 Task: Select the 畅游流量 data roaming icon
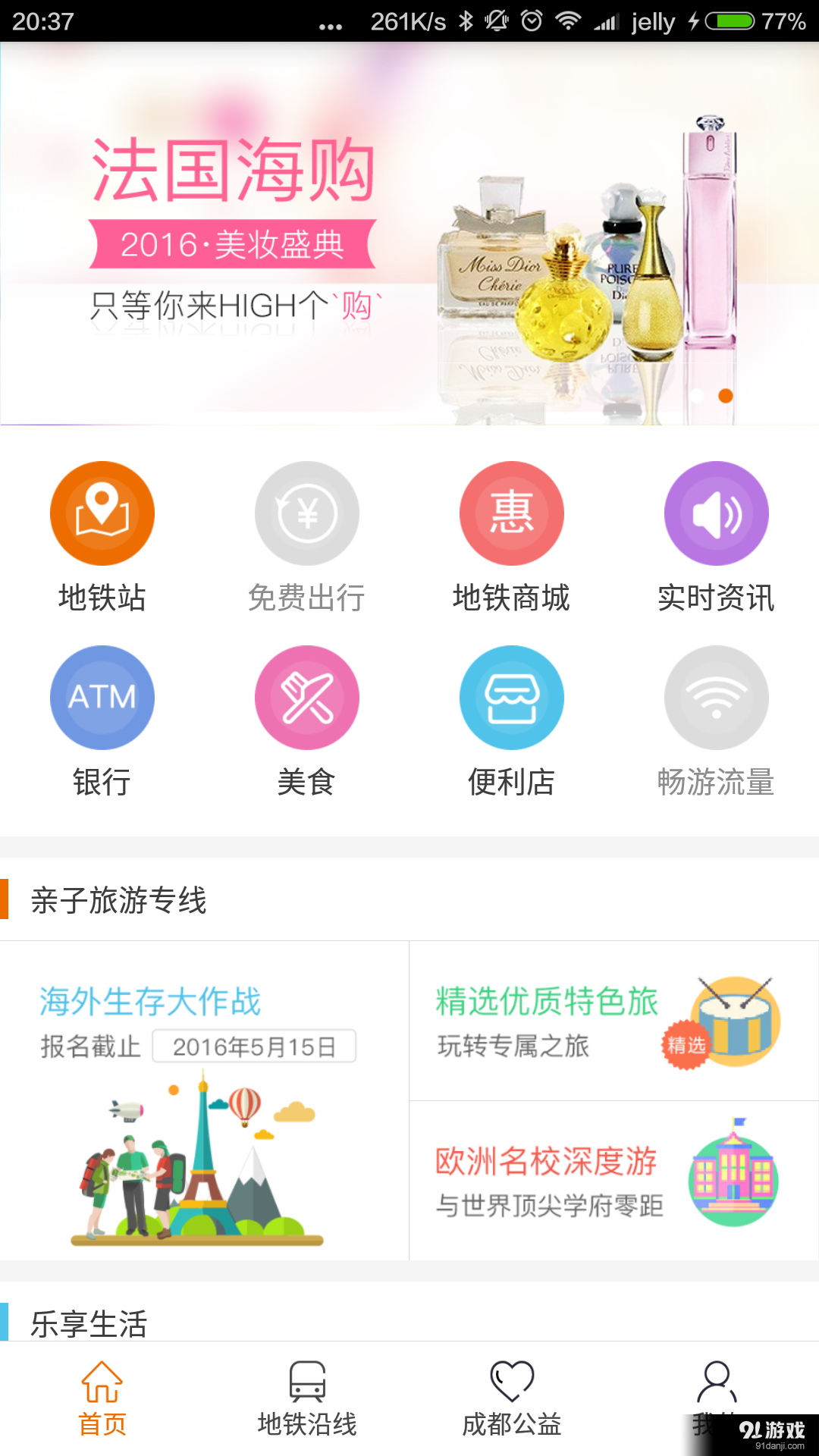coord(717,698)
